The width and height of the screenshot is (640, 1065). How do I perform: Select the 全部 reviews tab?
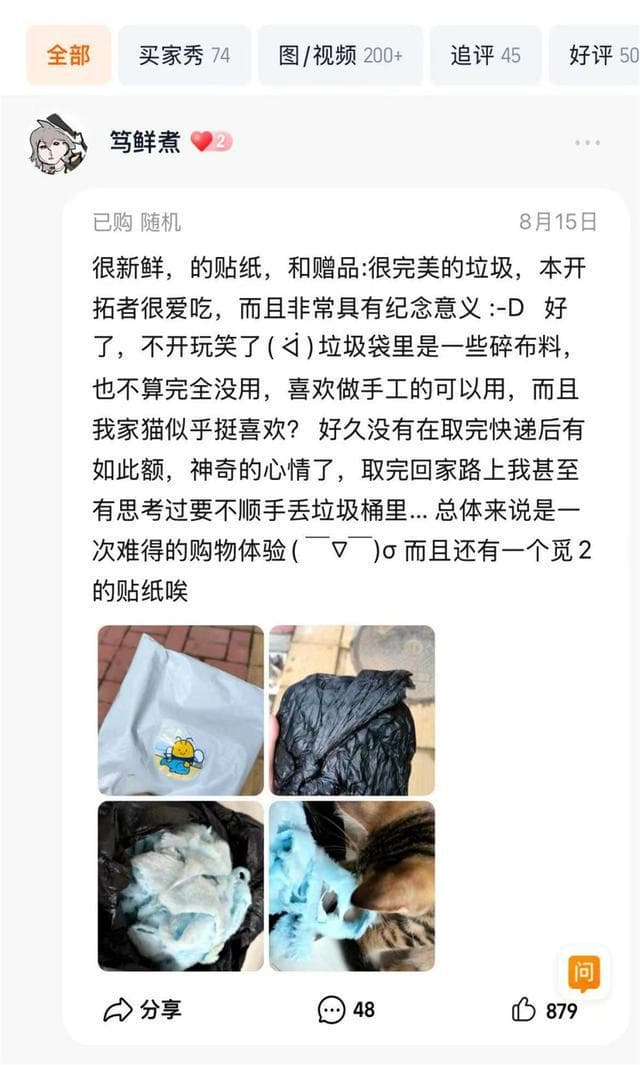pos(69,55)
